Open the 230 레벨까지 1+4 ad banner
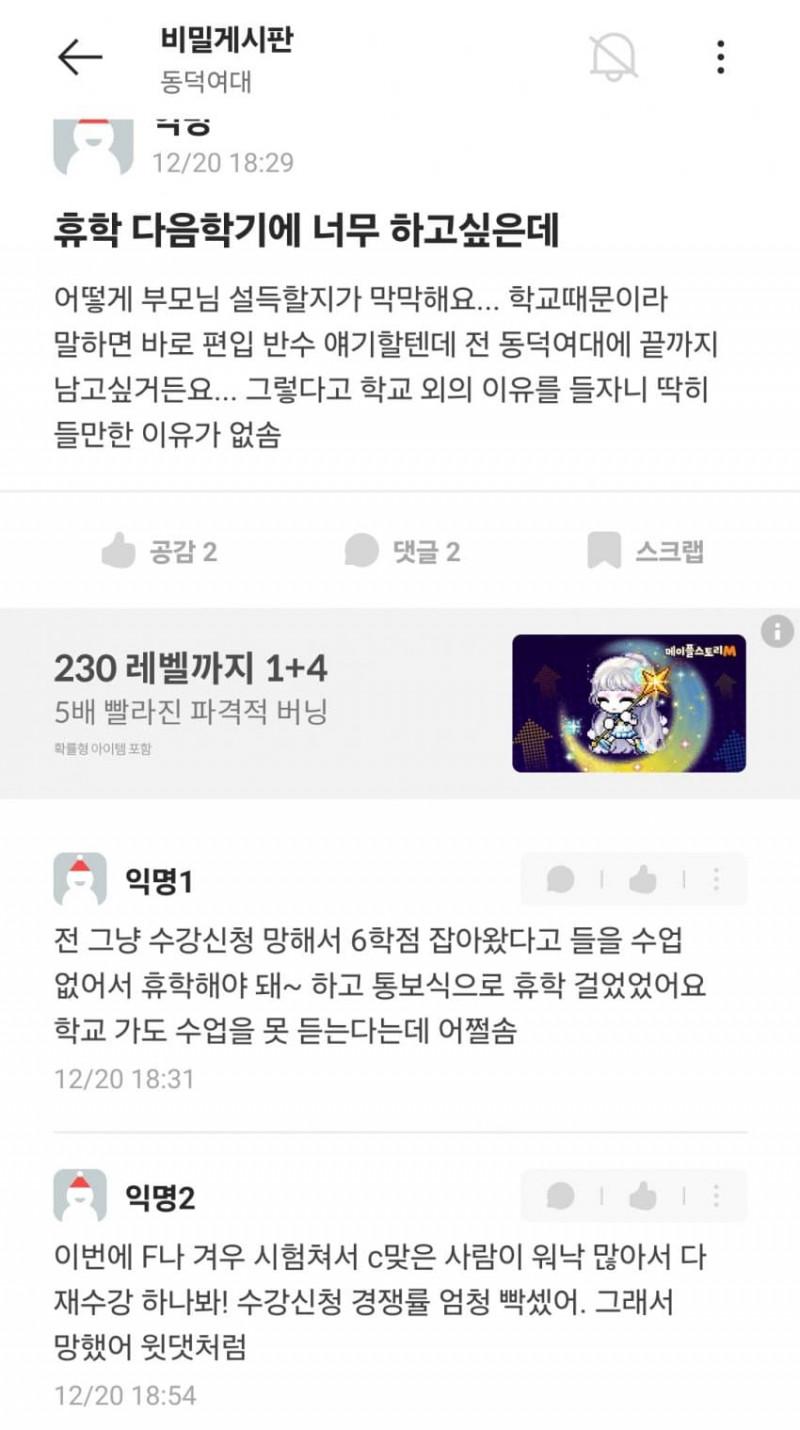Viewport: 800px width, 1430px height. (x=400, y=703)
